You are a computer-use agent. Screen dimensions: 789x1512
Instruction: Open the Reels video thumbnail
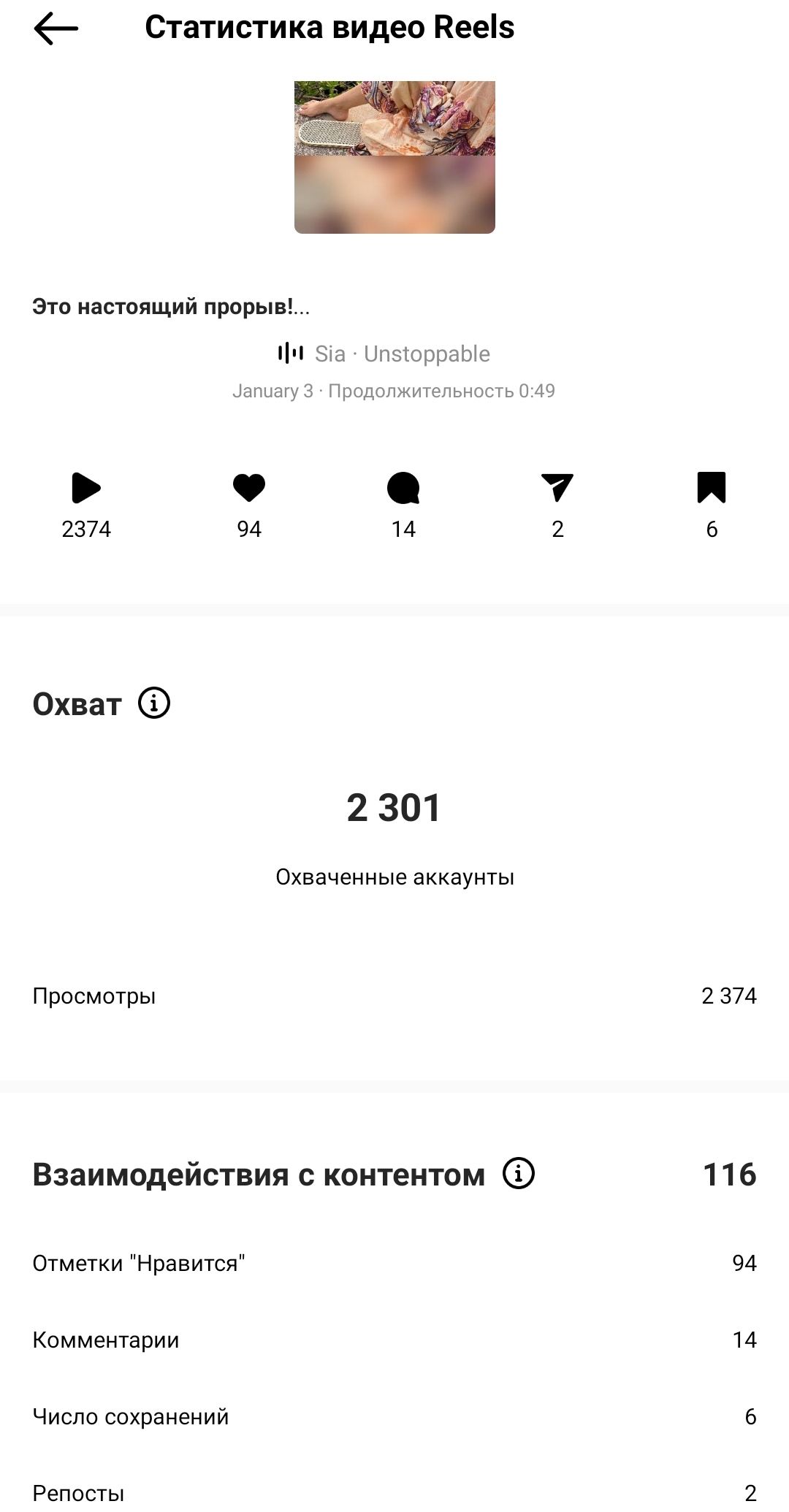click(x=394, y=157)
